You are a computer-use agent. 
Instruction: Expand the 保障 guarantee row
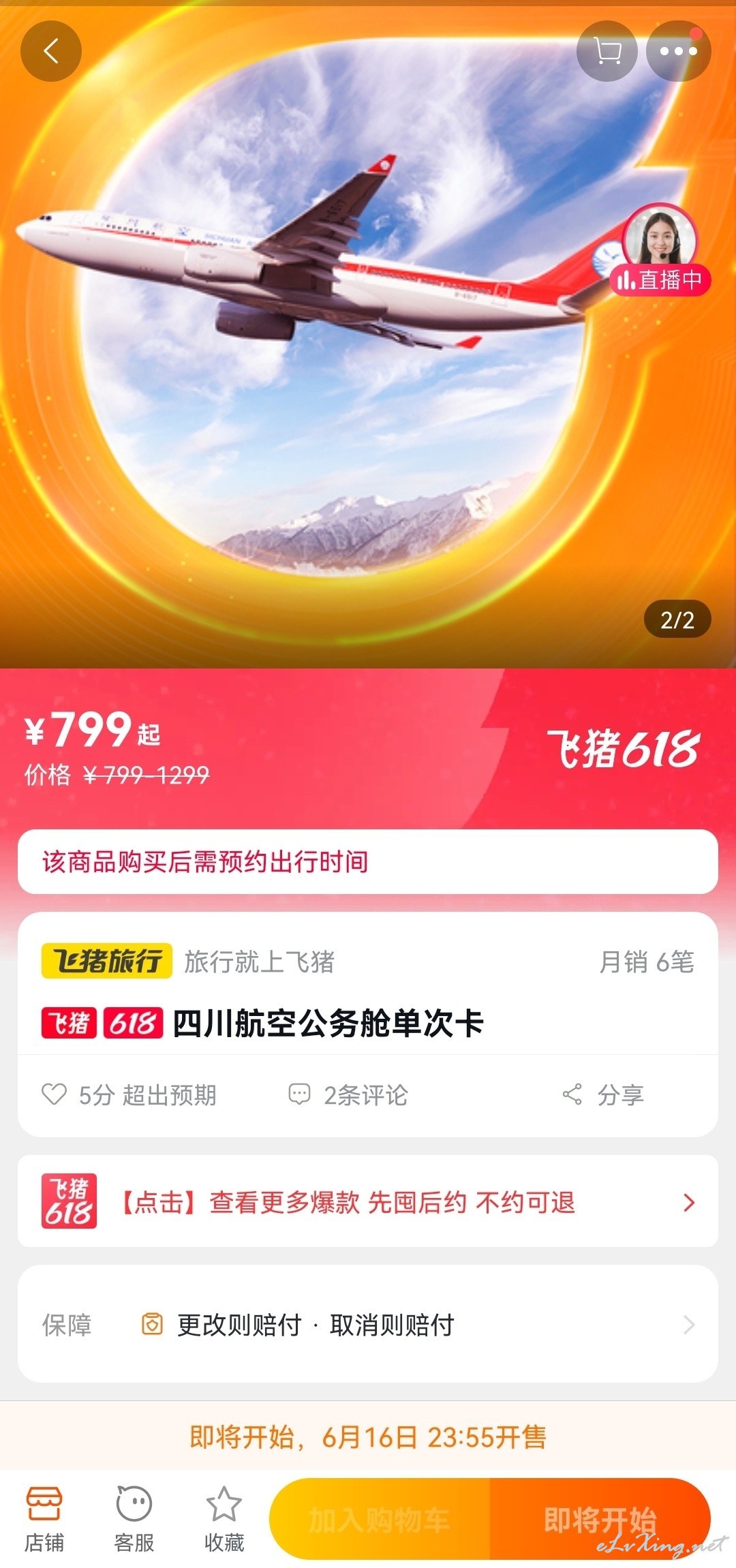click(368, 1325)
